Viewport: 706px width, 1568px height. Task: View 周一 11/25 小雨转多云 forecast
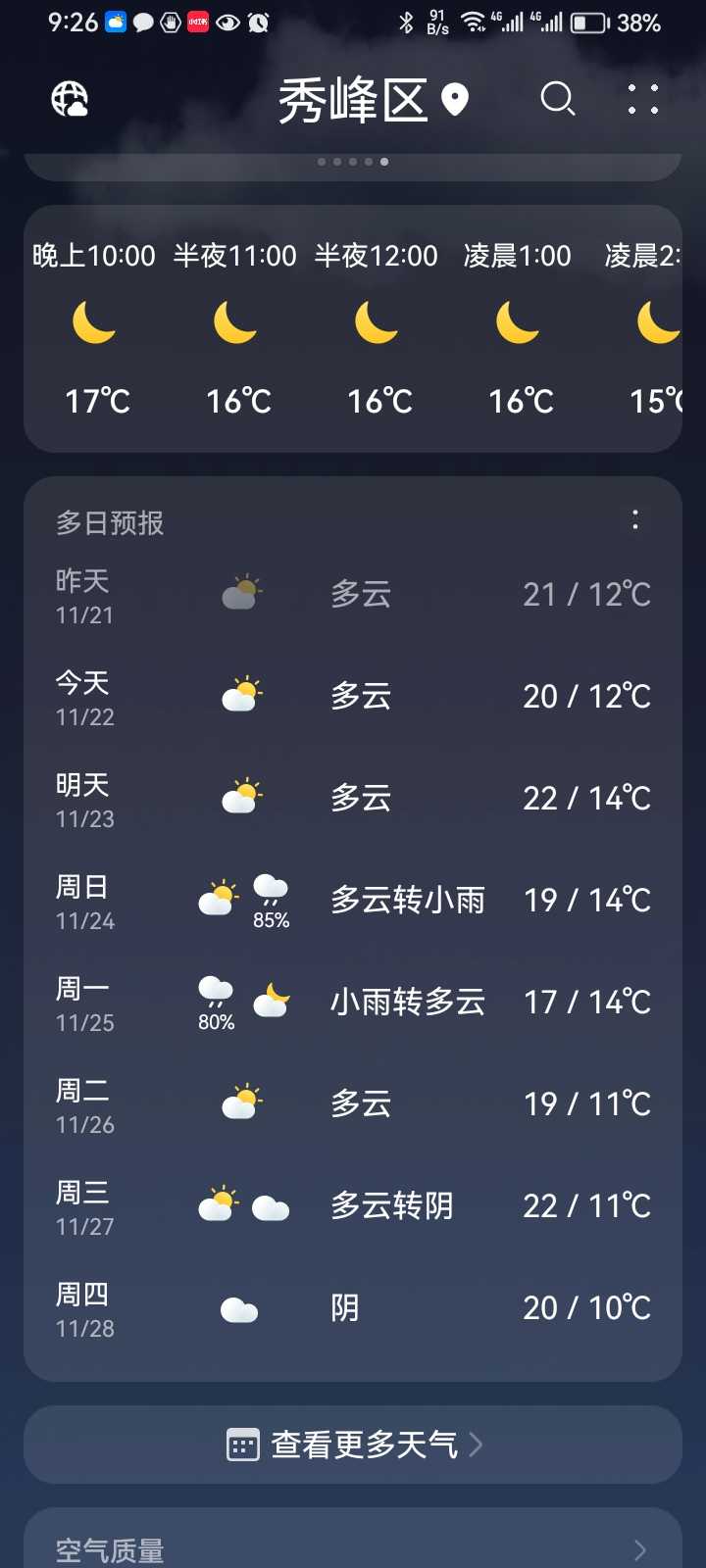[353, 1002]
